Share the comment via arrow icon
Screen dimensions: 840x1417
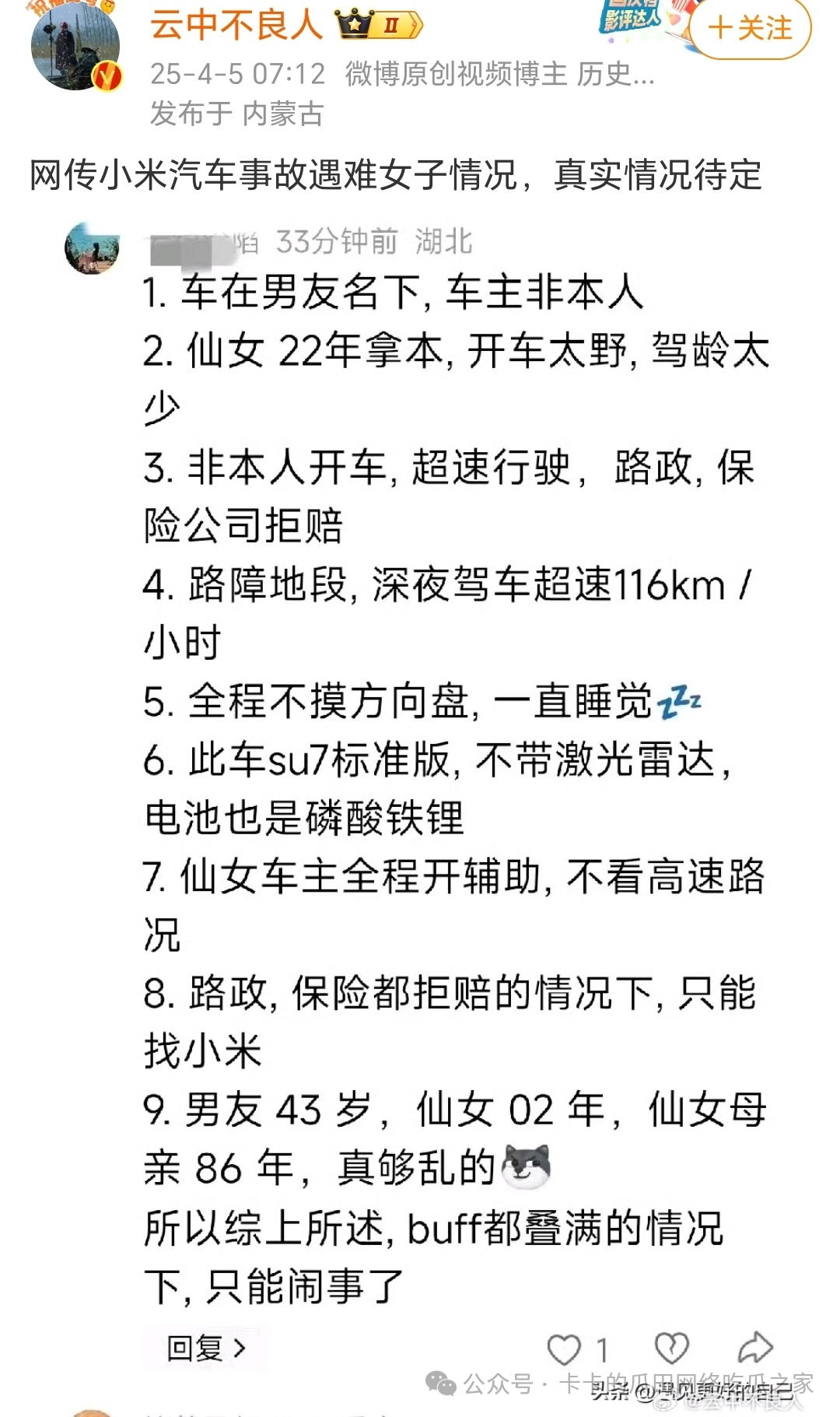click(x=754, y=1348)
